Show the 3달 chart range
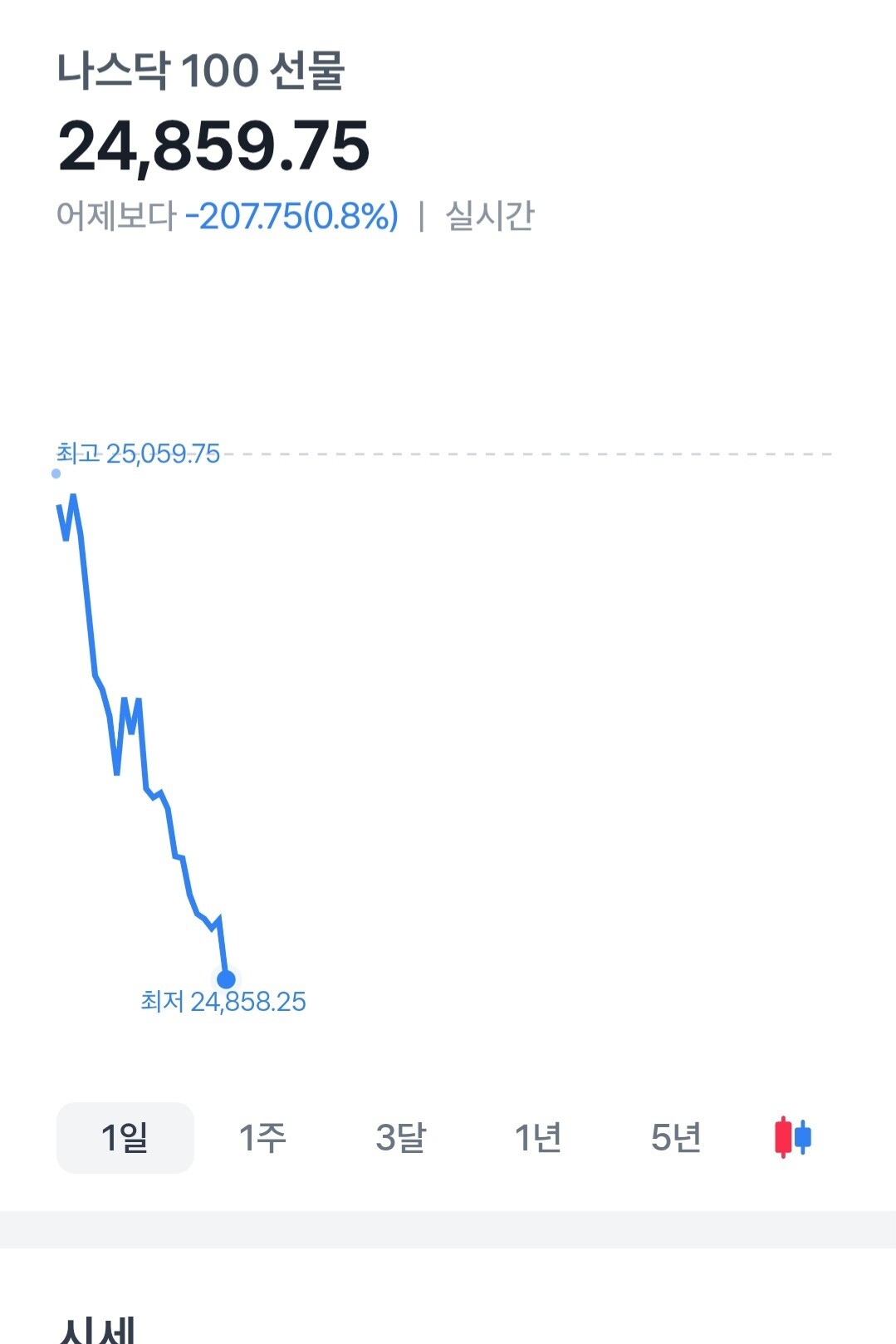This screenshot has width=896, height=1344. [400, 1137]
